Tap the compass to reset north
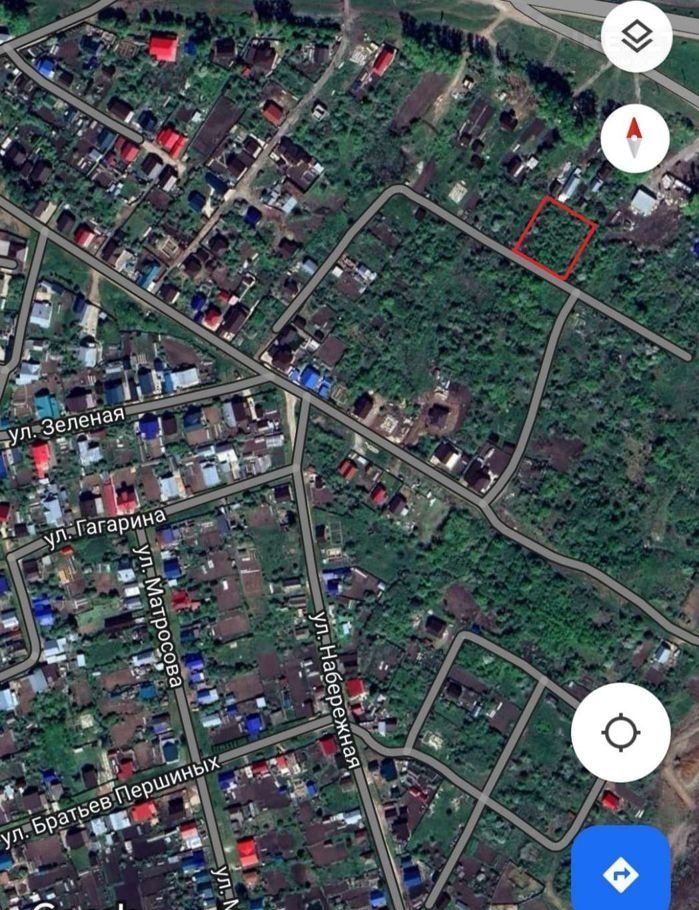Screen dimensions: 699x910 coord(636,138)
